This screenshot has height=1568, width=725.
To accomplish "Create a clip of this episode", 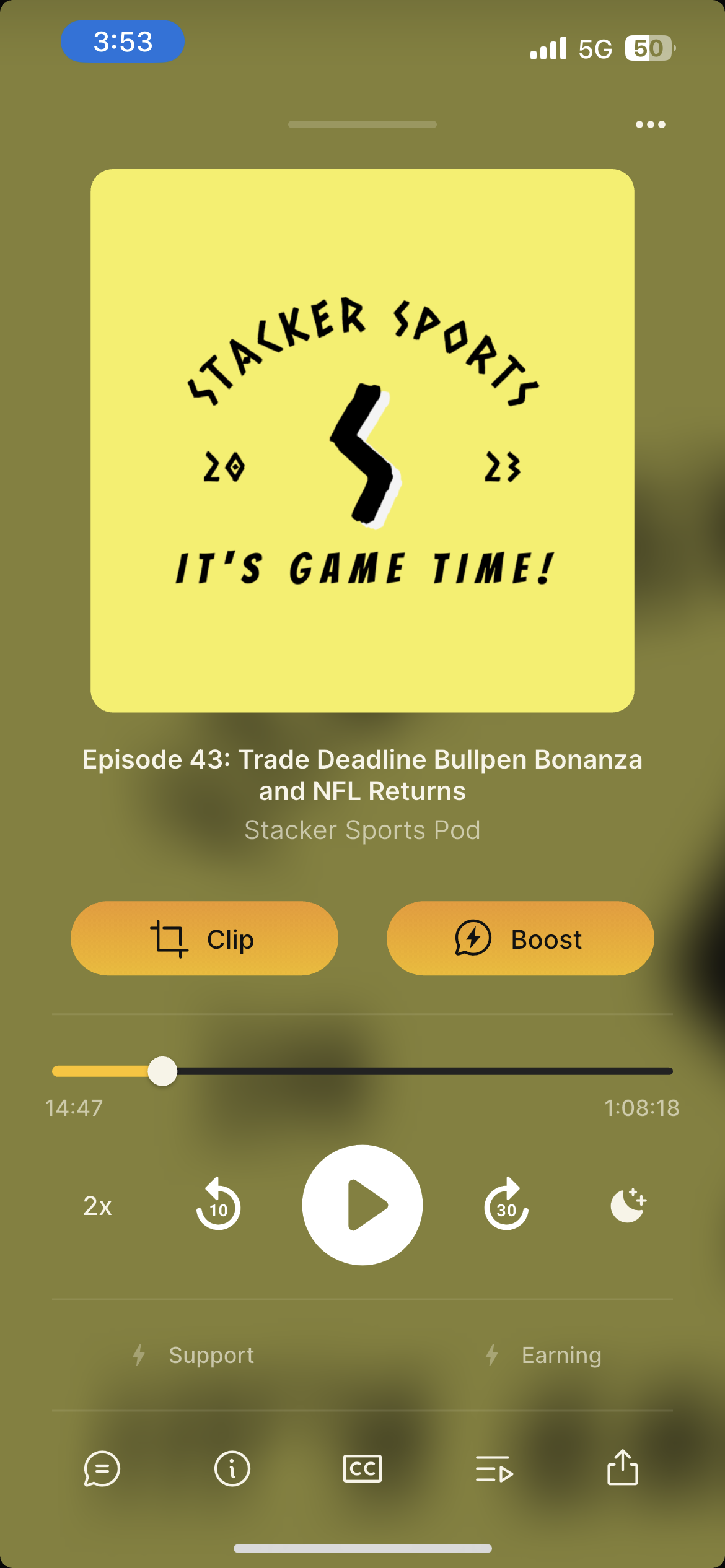I will click(204, 938).
